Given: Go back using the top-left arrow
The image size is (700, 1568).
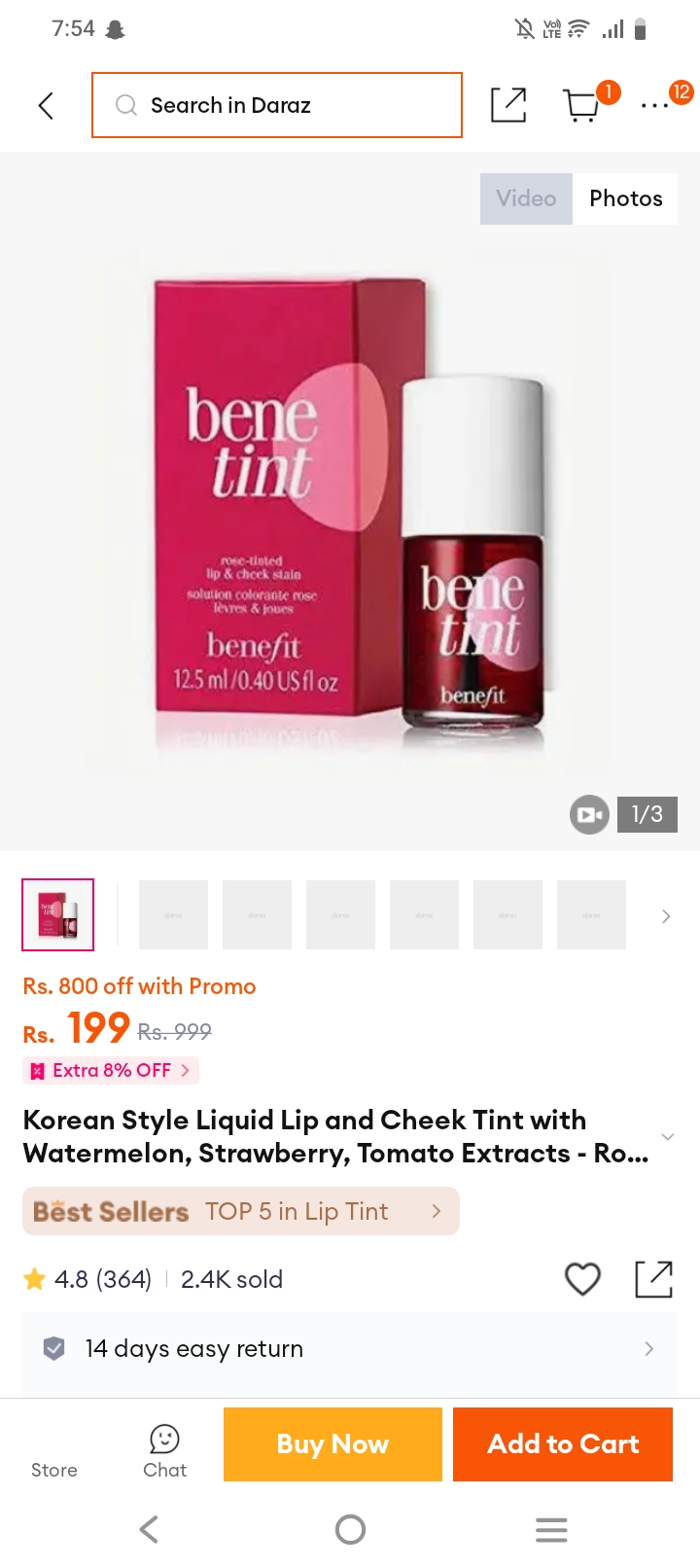Looking at the screenshot, I should (46, 105).
